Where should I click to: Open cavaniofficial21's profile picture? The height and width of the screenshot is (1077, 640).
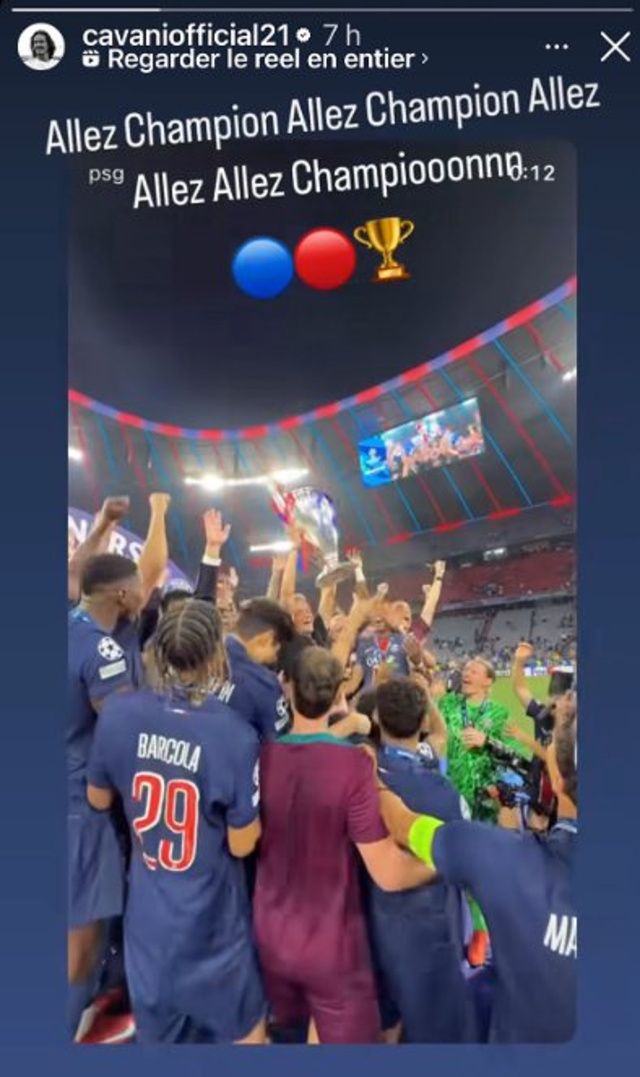tap(41, 46)
